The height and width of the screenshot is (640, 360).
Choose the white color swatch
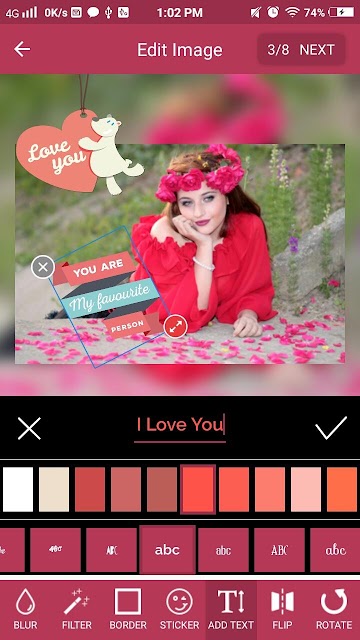click(x=18, y=489)
